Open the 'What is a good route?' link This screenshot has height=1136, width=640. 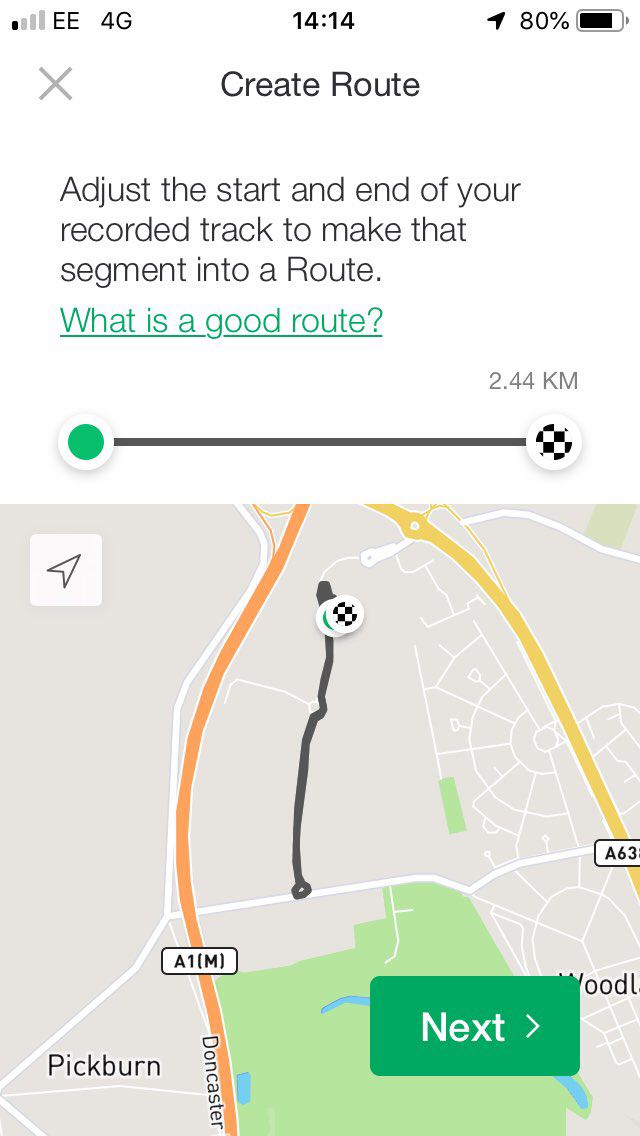221,321
